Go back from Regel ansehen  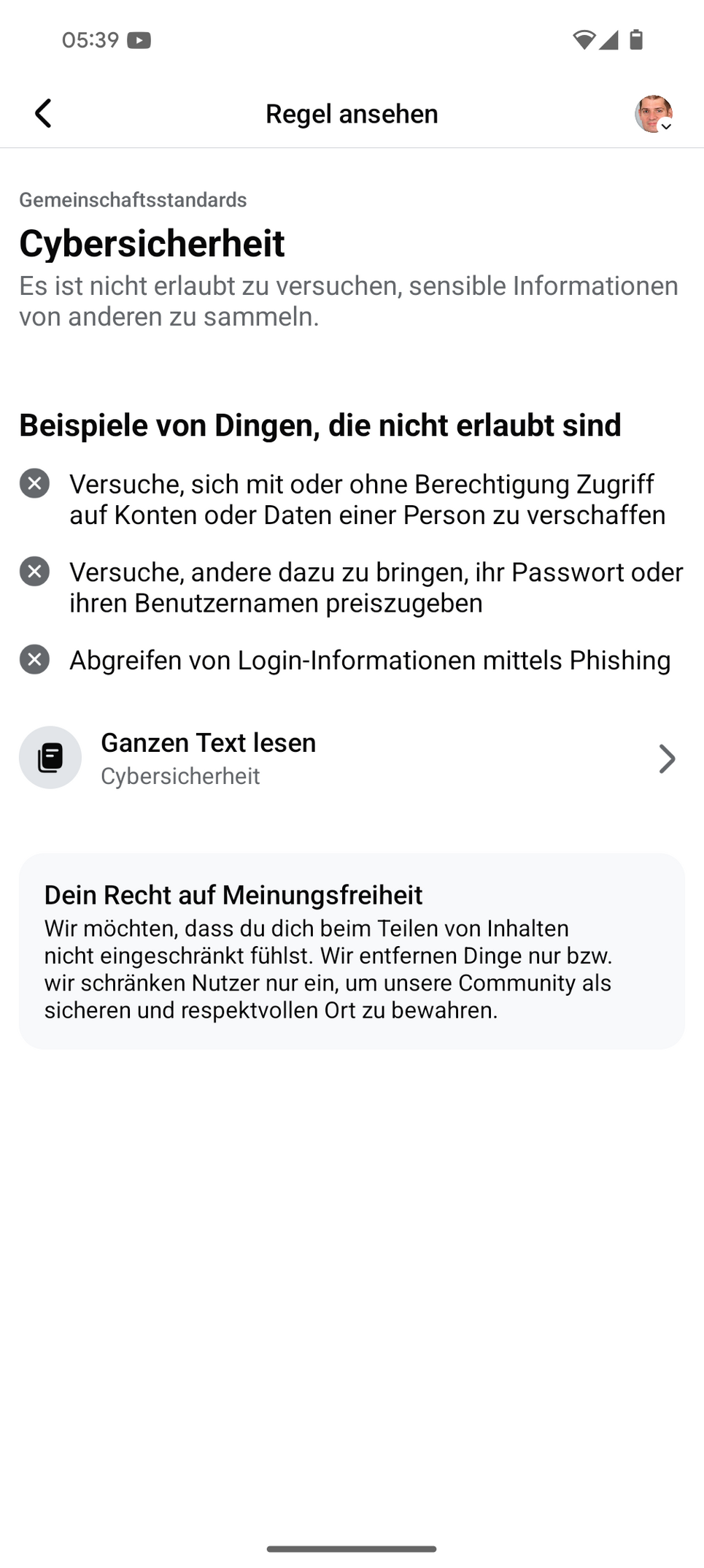[44, 114]
